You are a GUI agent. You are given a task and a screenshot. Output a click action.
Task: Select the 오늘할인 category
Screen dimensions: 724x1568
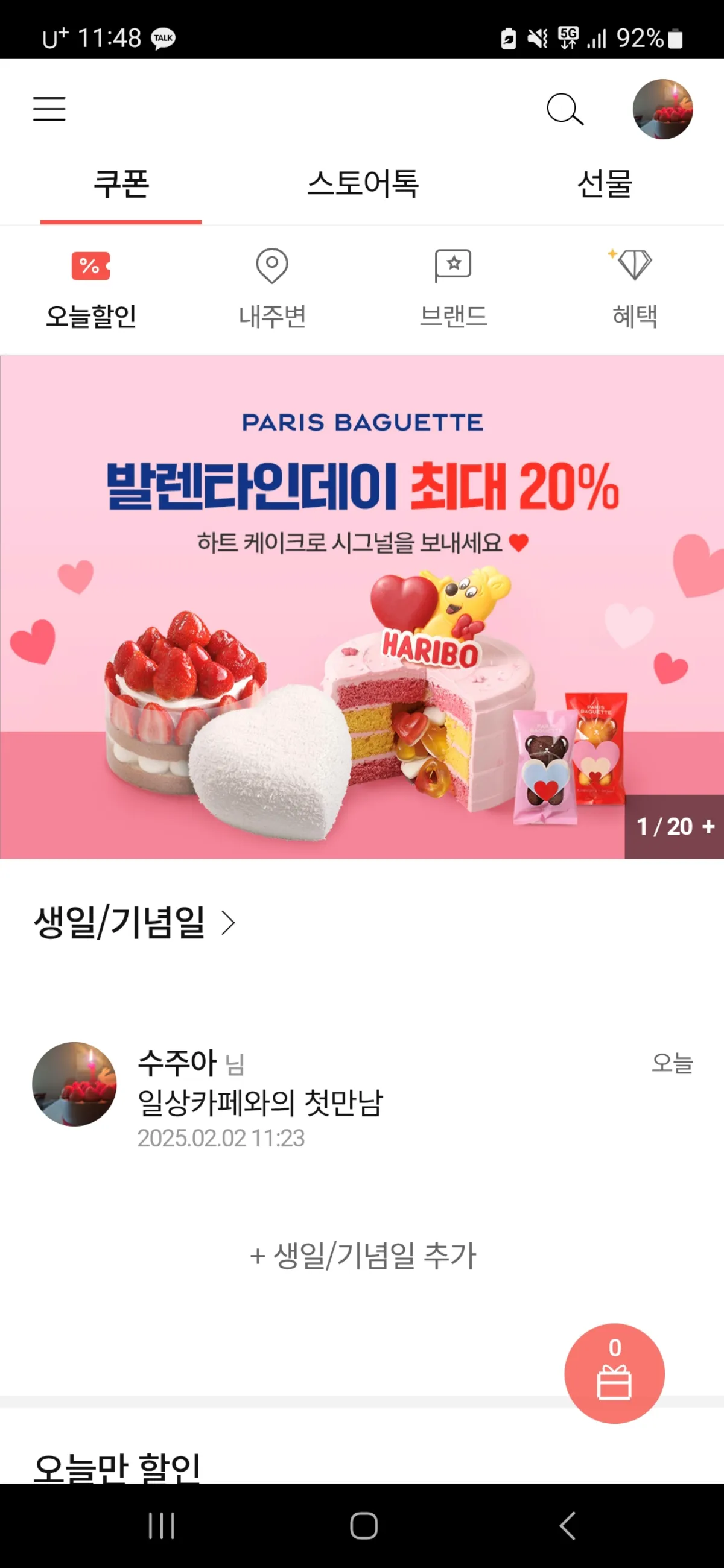point(91,289)
